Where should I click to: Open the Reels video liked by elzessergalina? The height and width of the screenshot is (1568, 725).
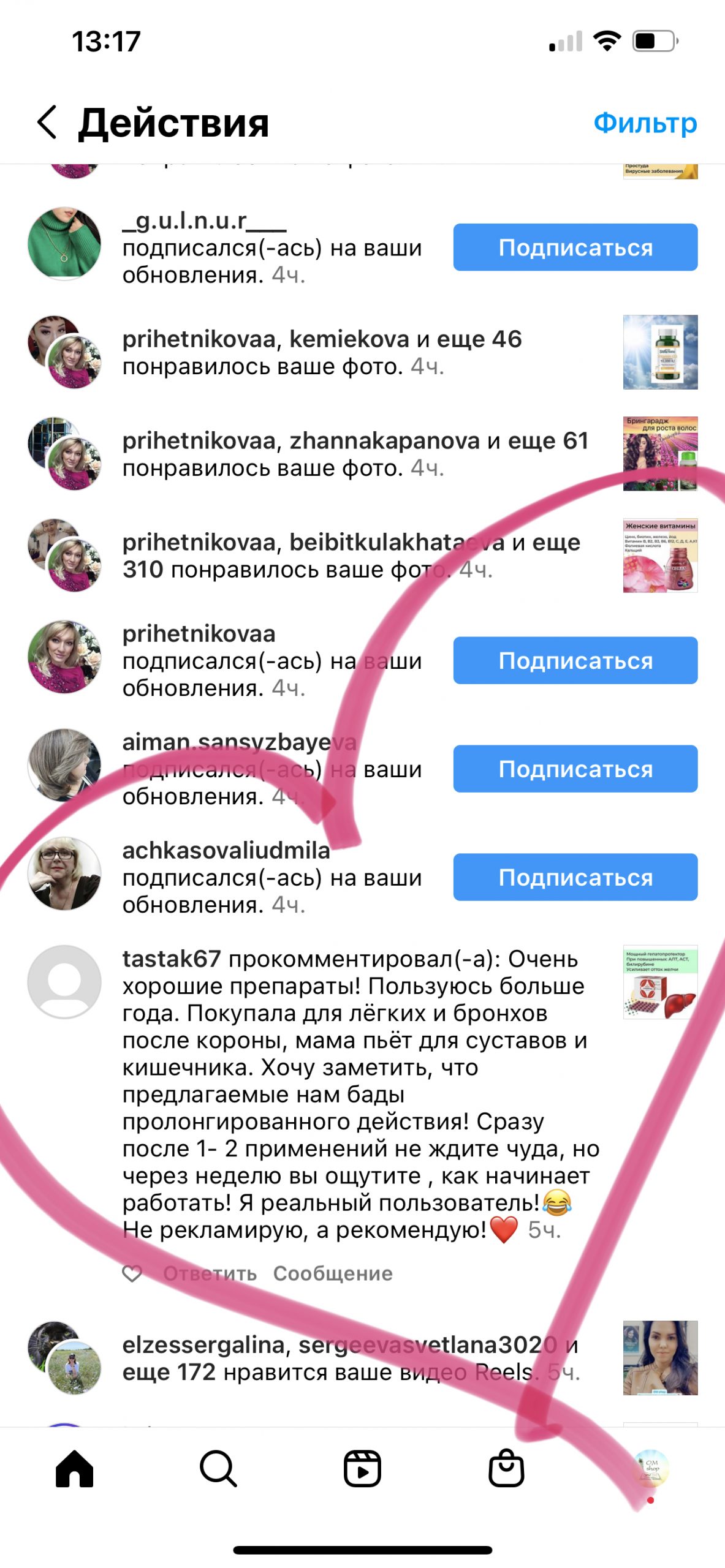tap(660, 1358)
